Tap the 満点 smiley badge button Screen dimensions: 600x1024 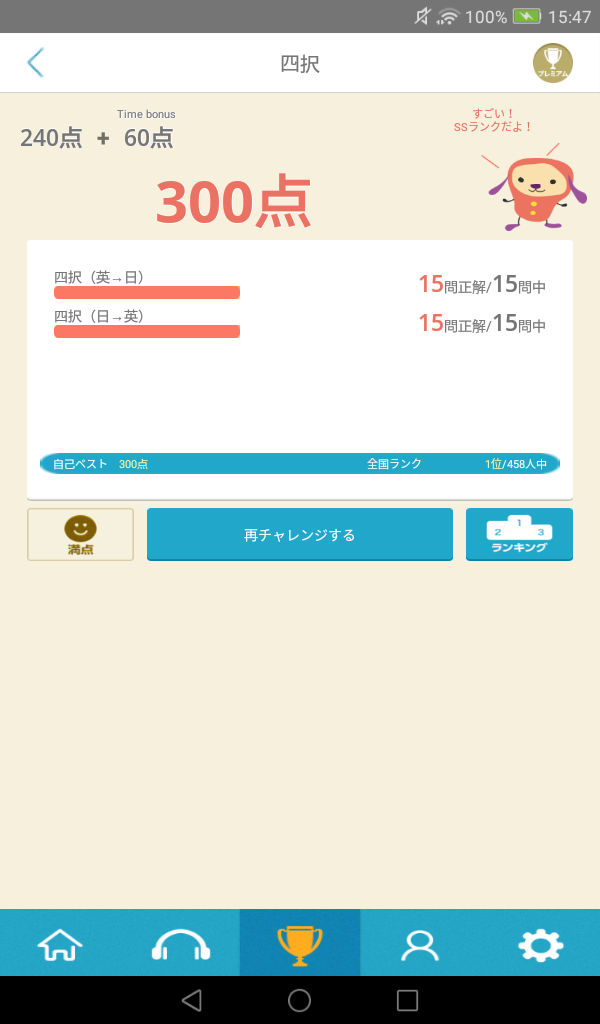(80, 535)
